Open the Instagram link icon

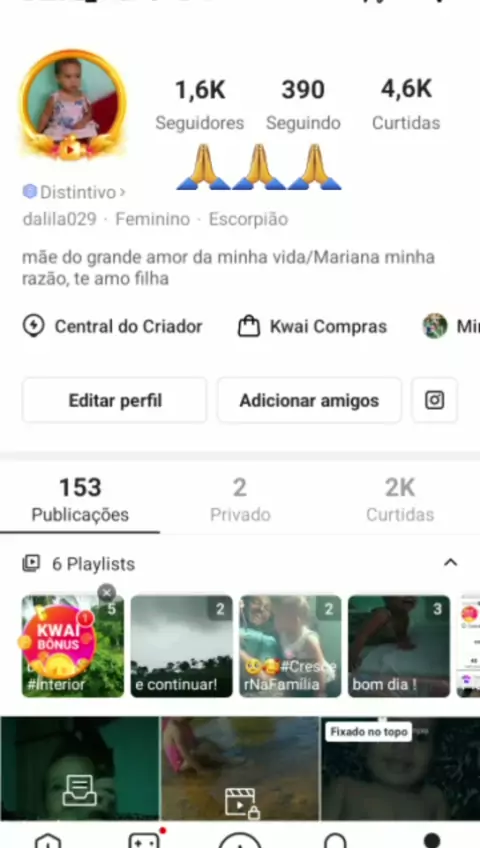click(x=435, y=400)
